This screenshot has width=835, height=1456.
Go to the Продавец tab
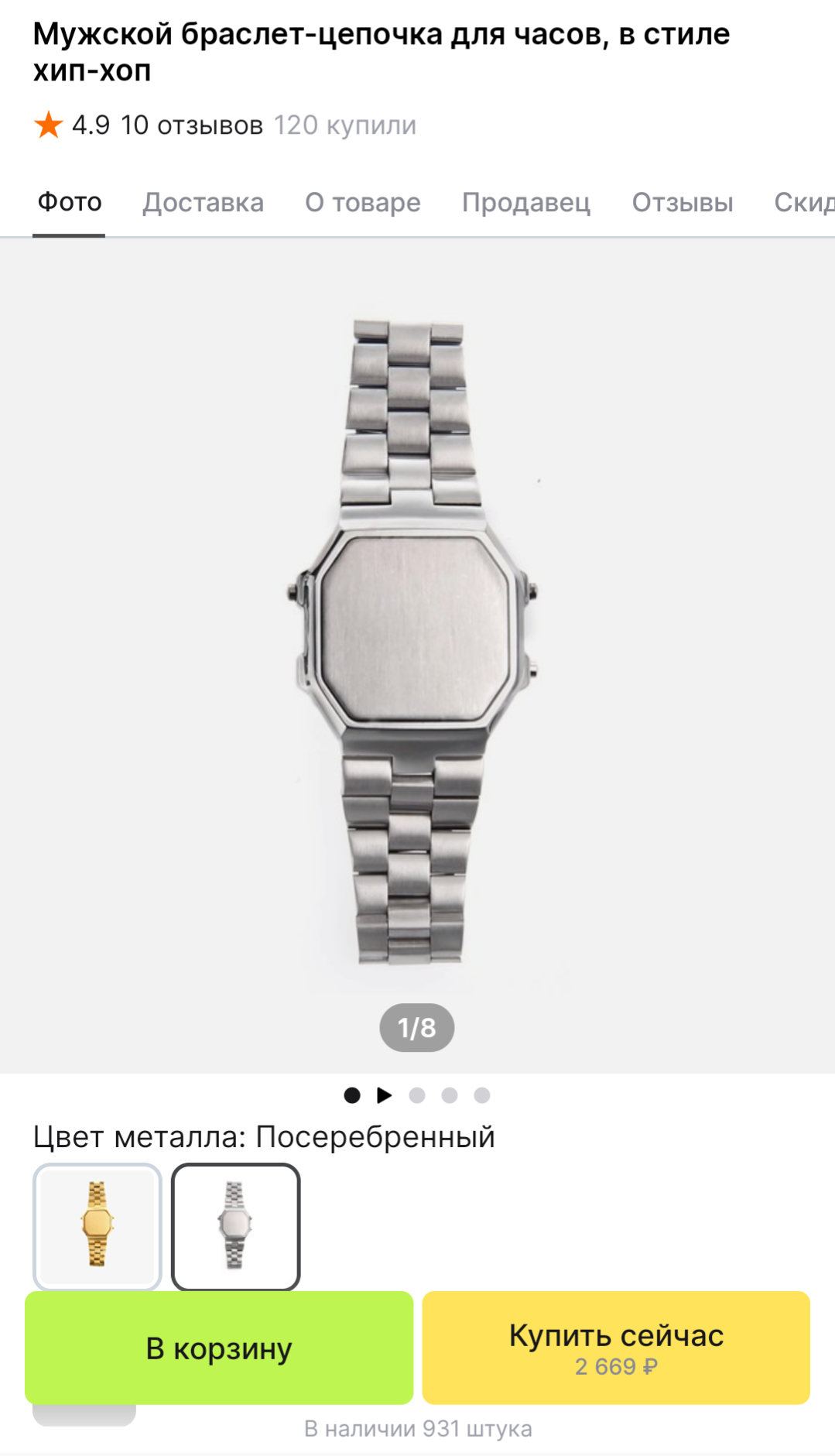click(526, 203)
